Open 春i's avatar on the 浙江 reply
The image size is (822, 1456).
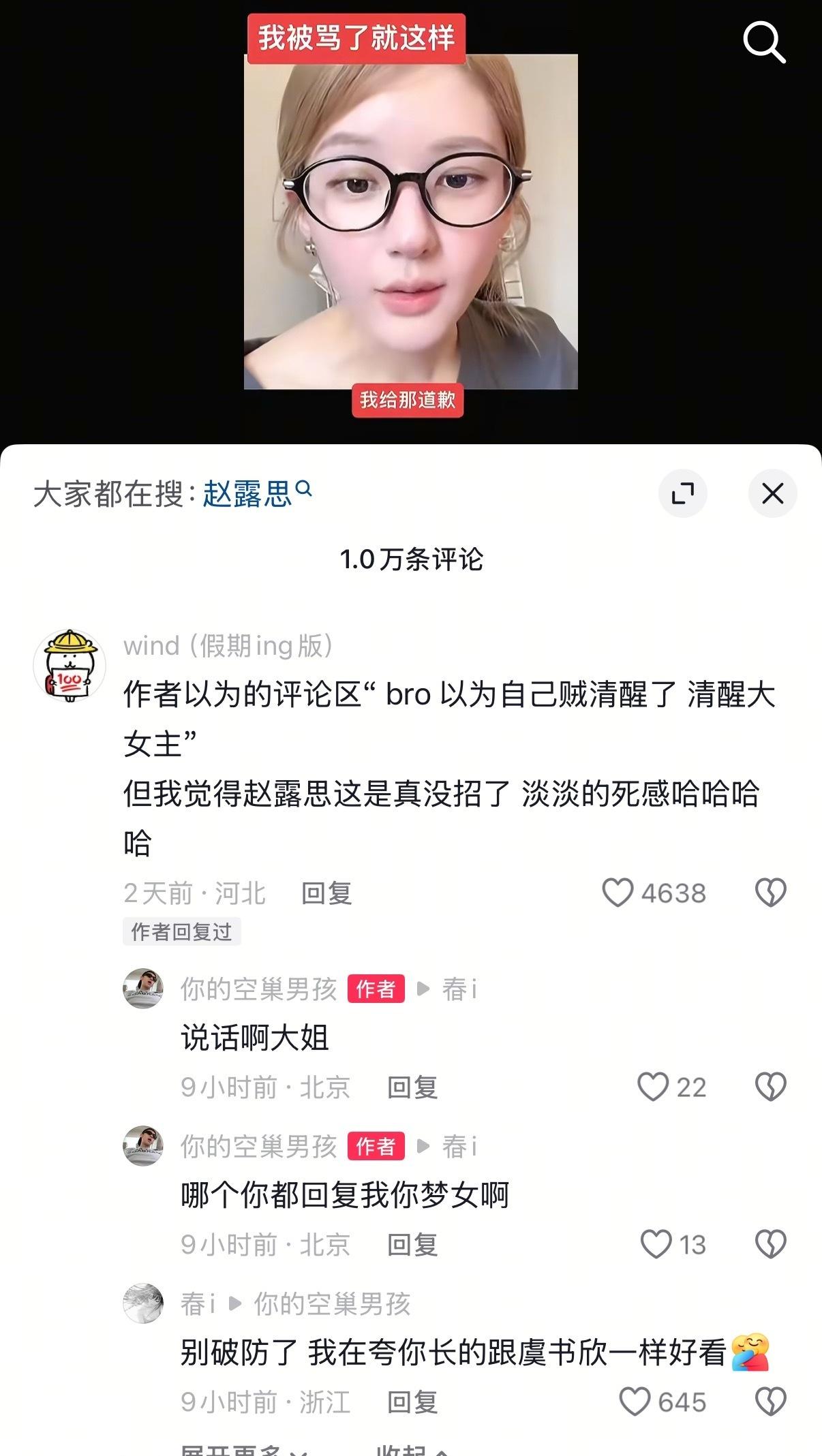click(x=143, y=1303)
